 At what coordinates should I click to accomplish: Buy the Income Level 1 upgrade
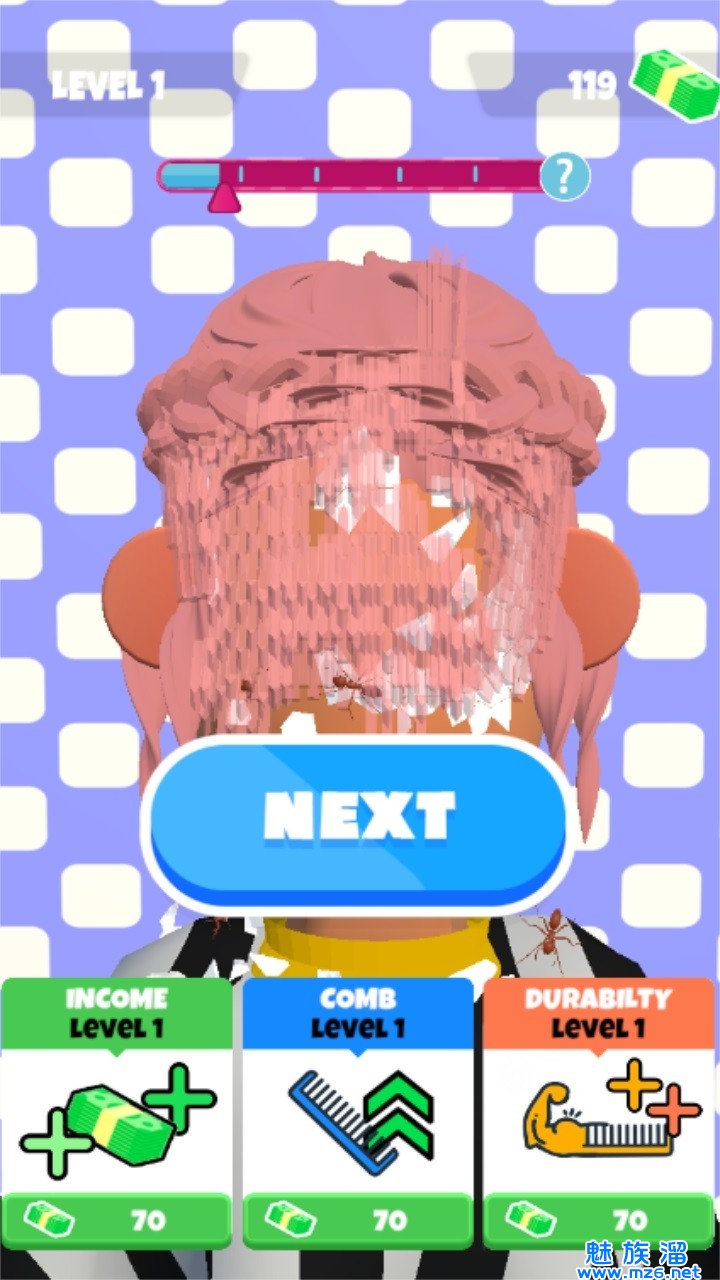pyautogui.click(x=117, y=1218)
